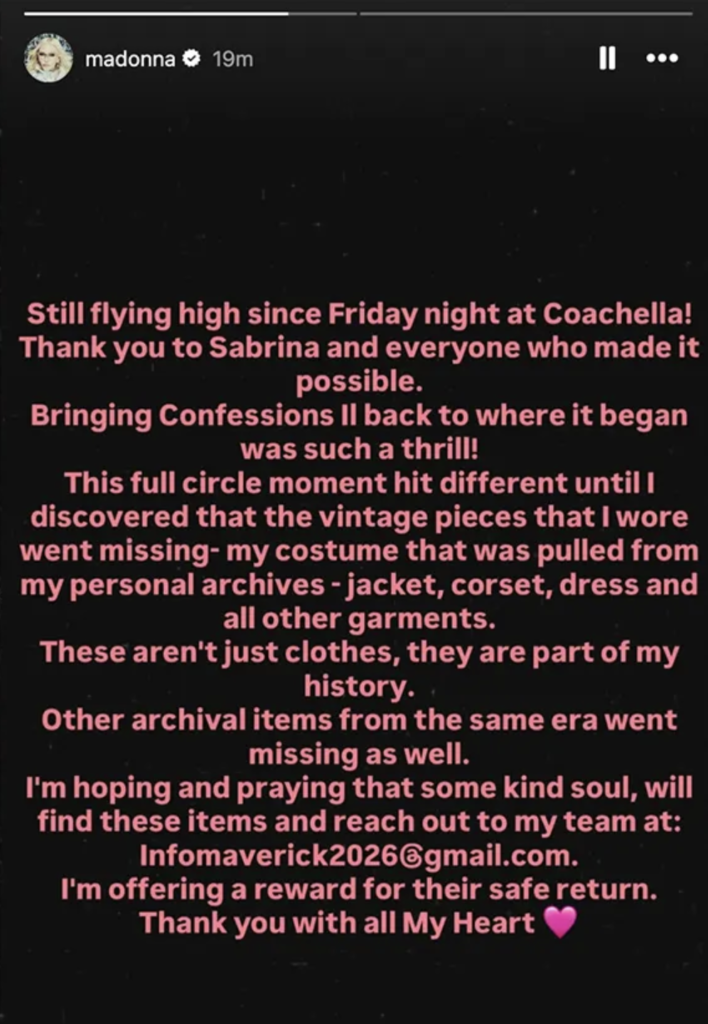This screenshot has height=1024, width=708.
Task: Open the madonna username profile
Action: (130, 59)
